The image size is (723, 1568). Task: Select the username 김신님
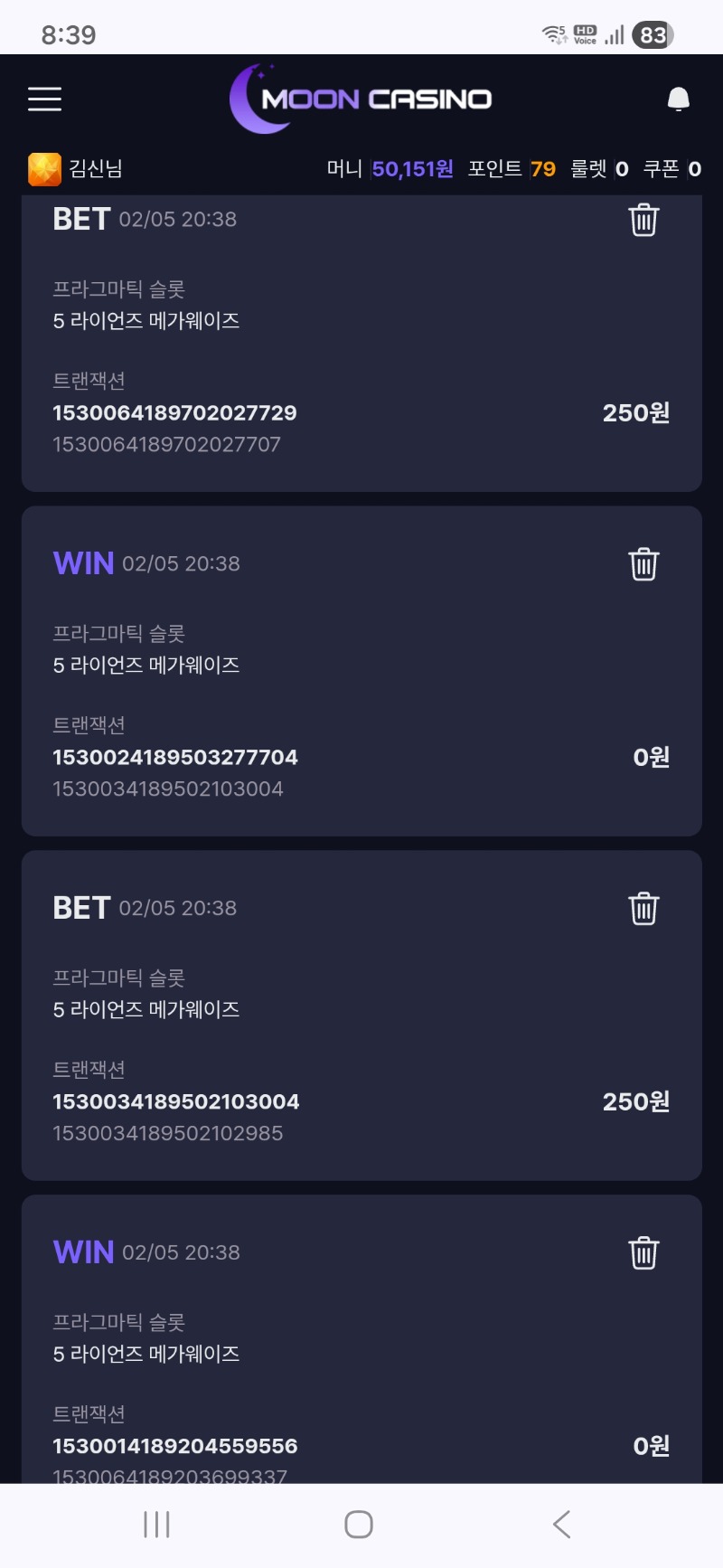[93, 168]
